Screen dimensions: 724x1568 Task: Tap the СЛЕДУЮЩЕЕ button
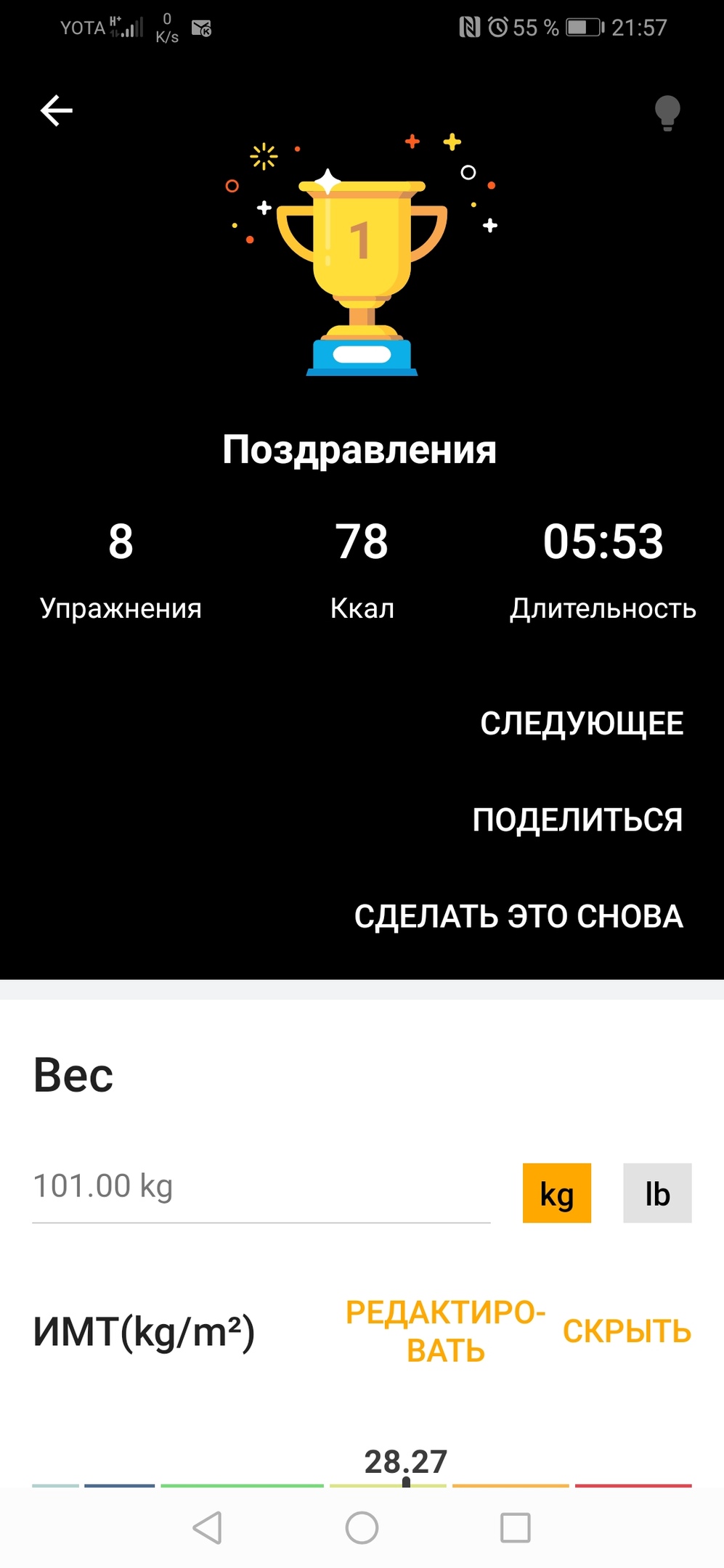point(582,724)
